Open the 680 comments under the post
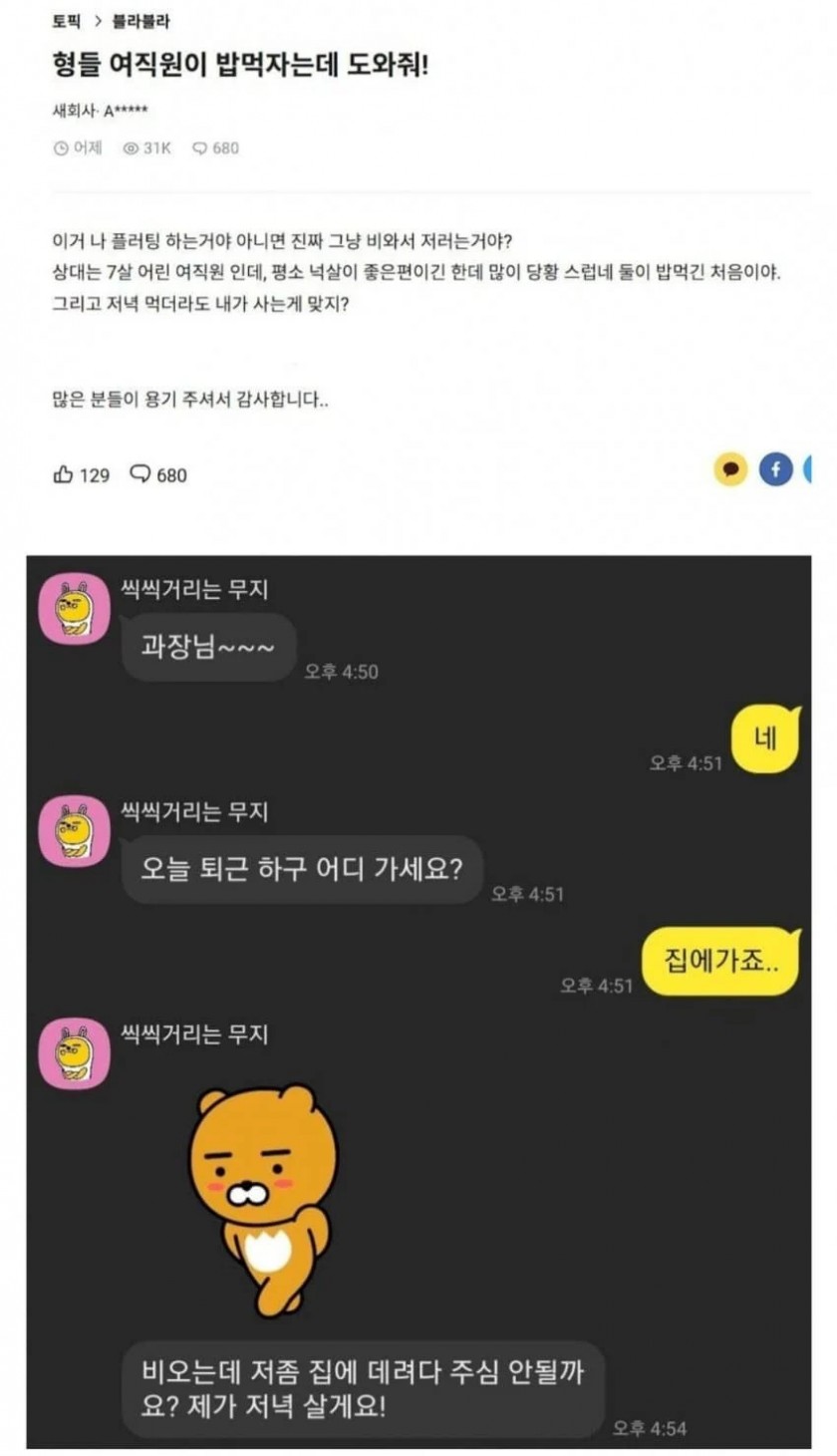 coord(157,474)
